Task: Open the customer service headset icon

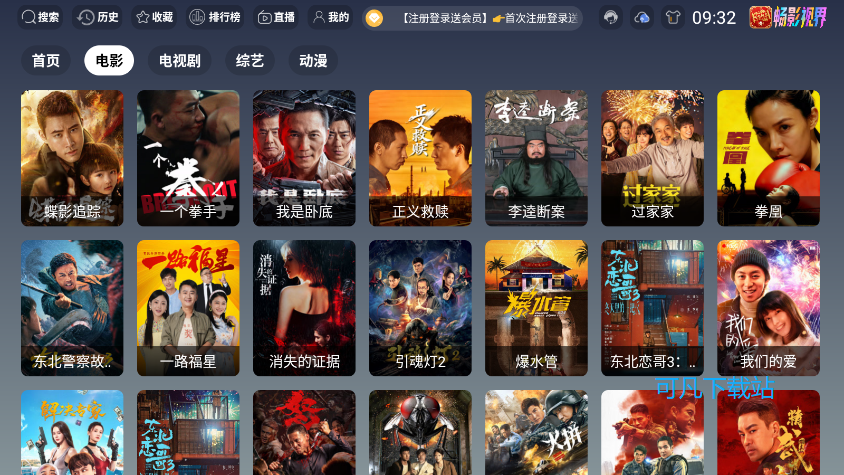Action: (610, 18)
